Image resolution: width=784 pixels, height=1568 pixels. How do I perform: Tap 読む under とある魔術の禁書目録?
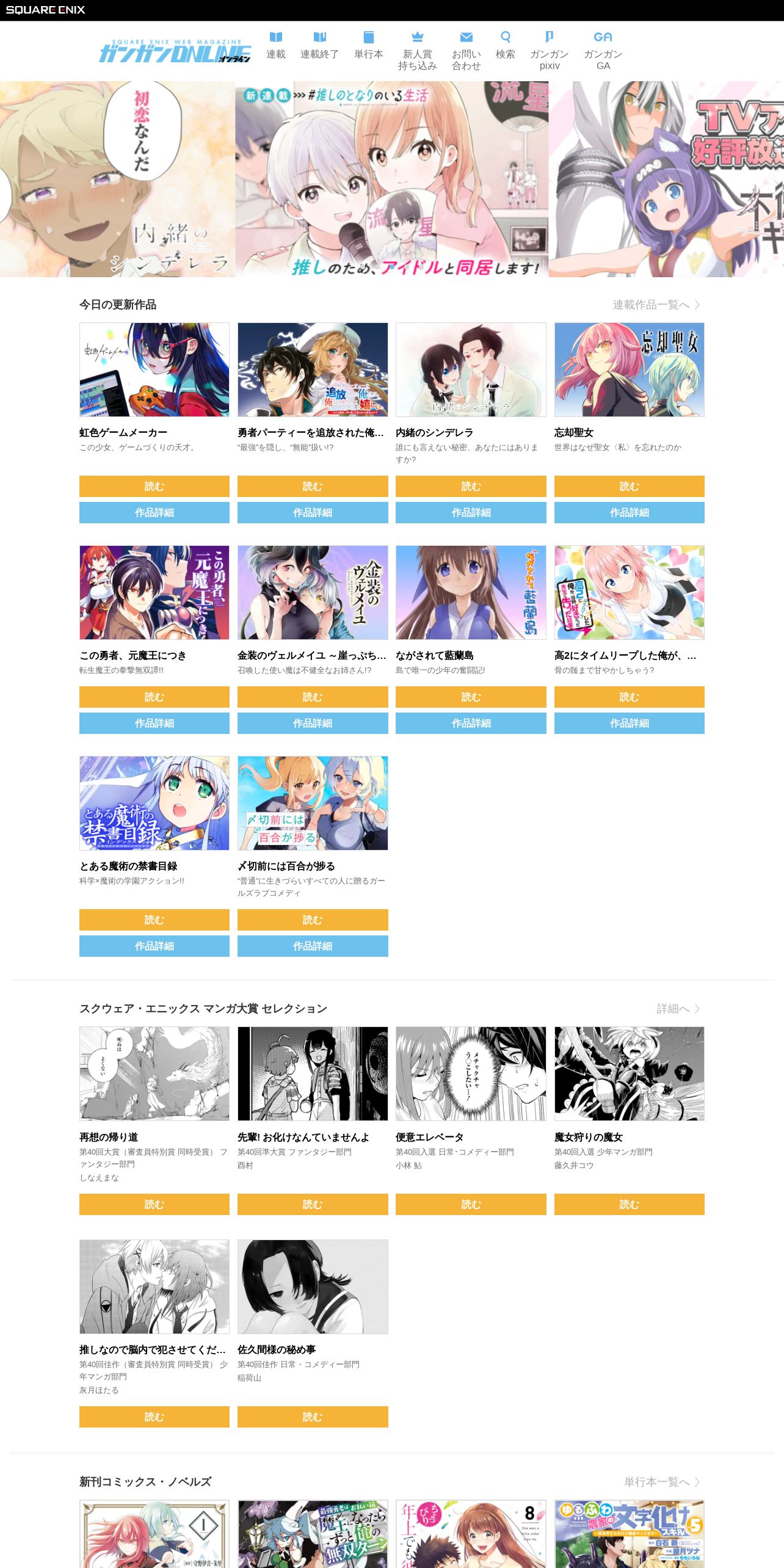pos(154,920)
